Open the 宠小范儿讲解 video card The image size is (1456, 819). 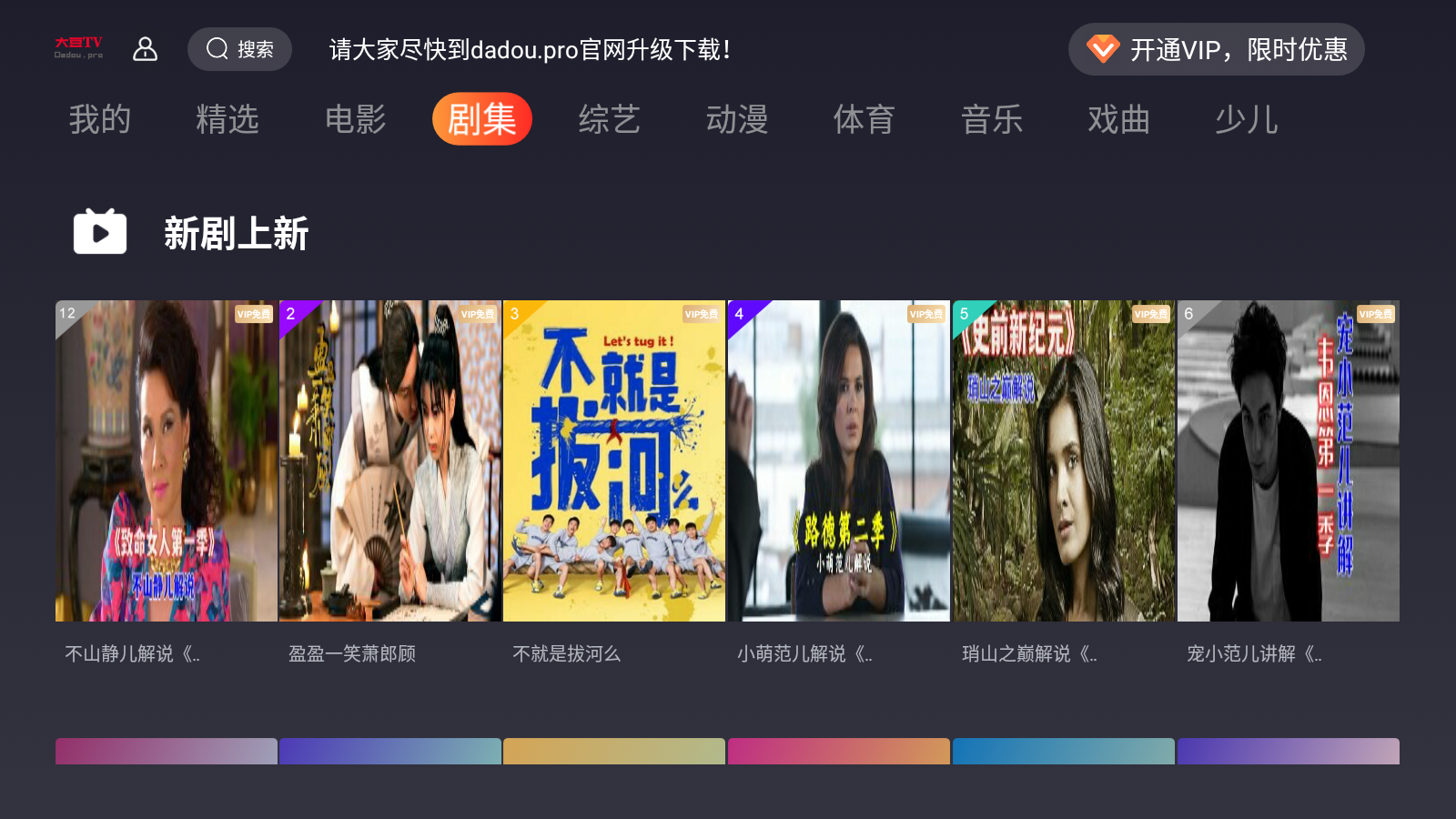(x=1288, y=461)
